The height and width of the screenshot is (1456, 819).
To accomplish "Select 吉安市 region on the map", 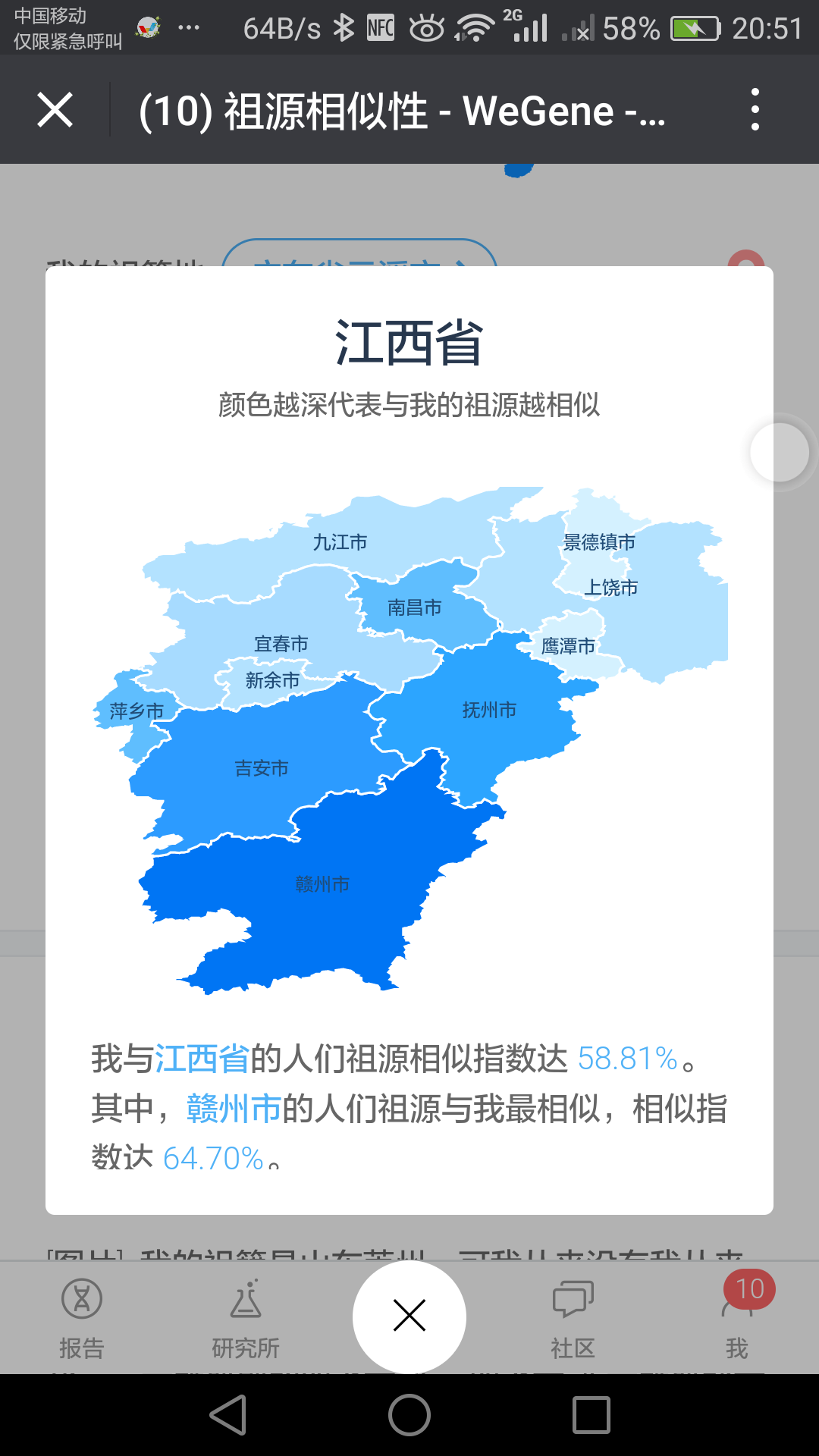I will tap(262, 768).
